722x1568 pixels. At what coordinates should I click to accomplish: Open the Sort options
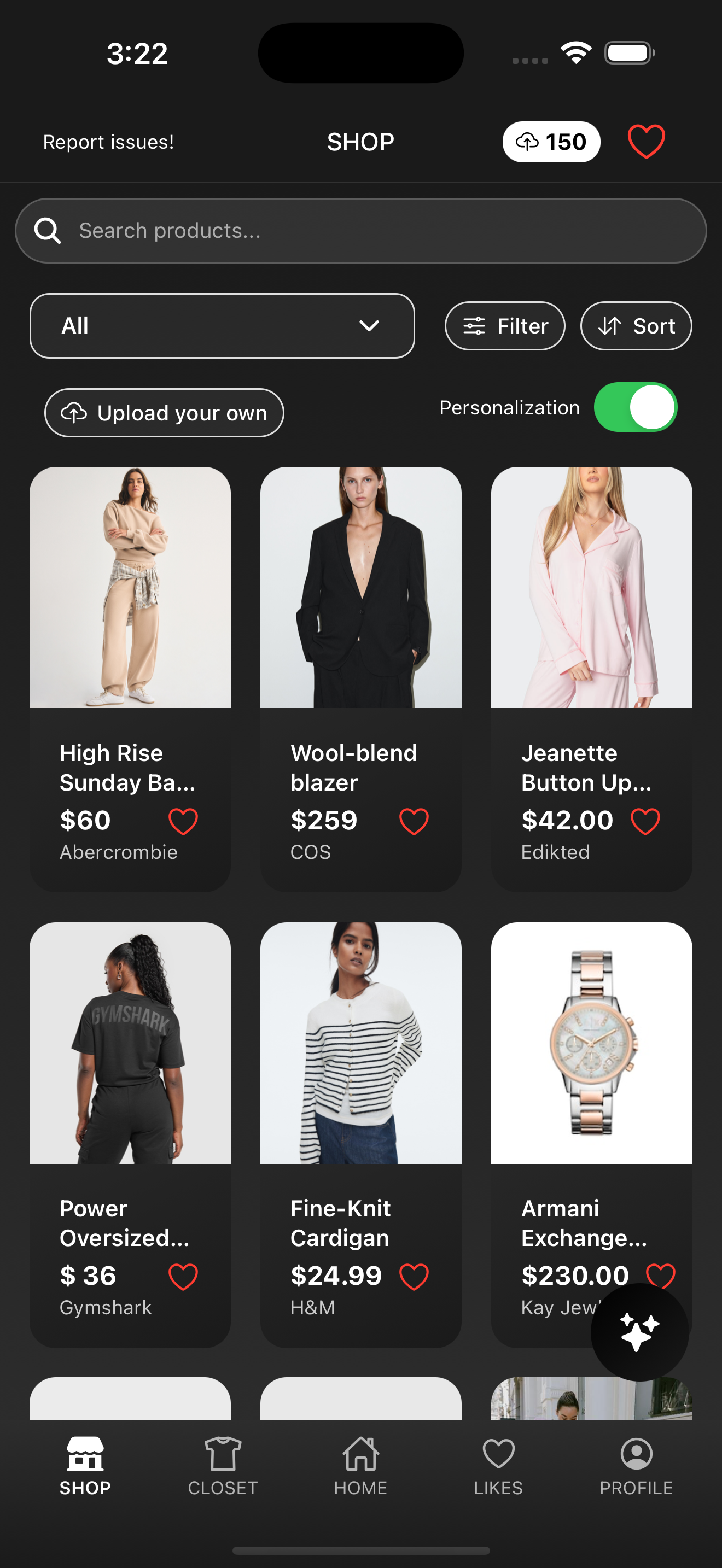click(x=635, y=326)
